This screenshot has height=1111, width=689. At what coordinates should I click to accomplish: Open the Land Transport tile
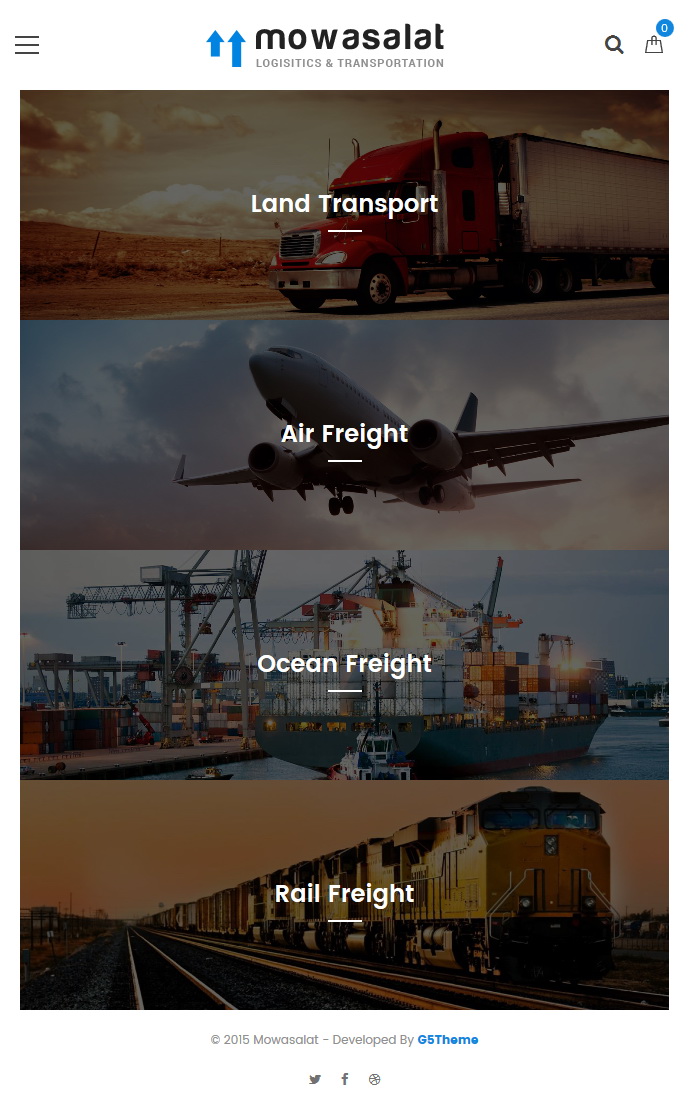pyautogui.click(x=344, y=205)
